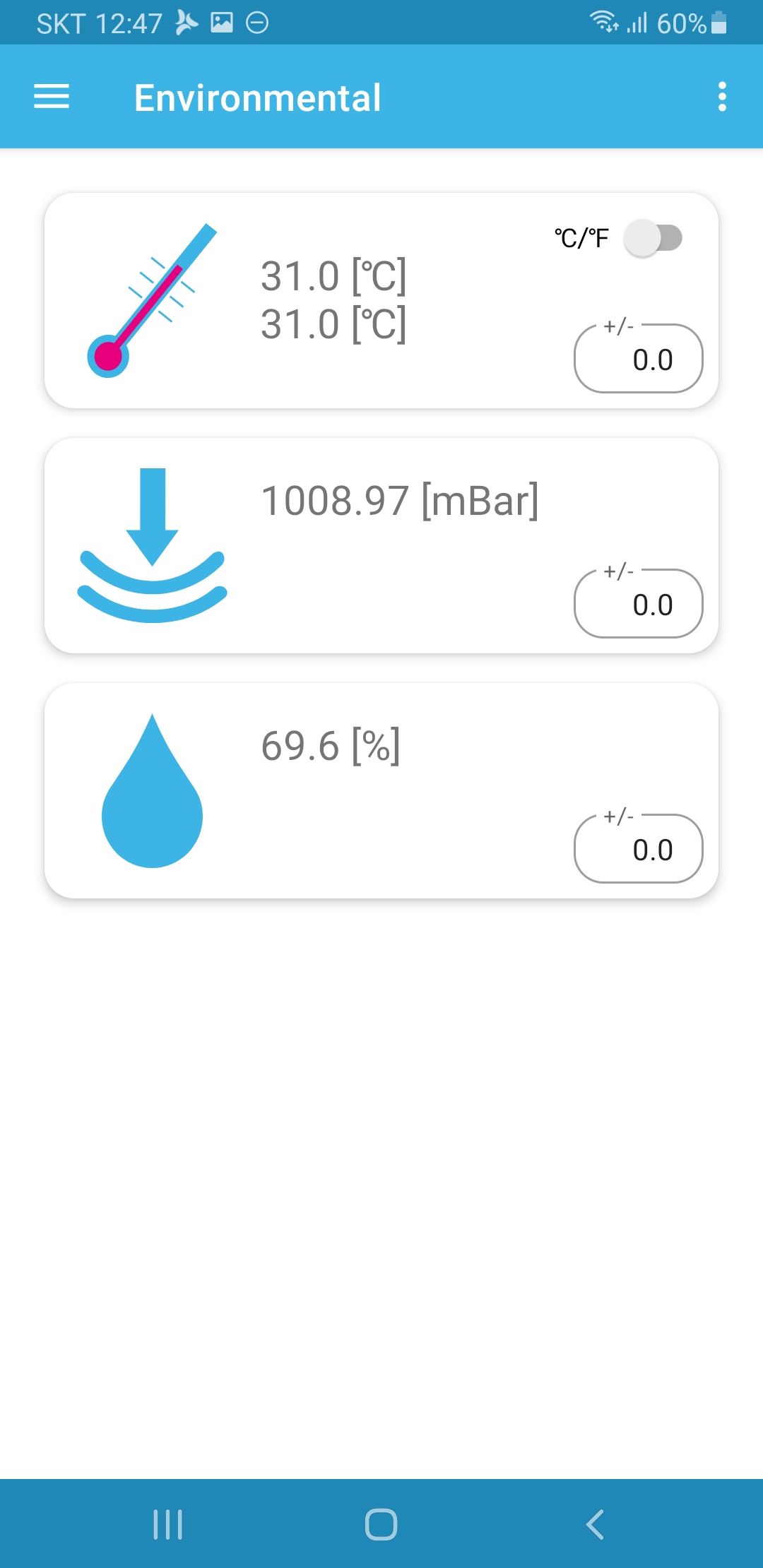Viewport: 763px width, 1568px height.
Task: Open the overflow menu
Action: [x=722, y=97]
